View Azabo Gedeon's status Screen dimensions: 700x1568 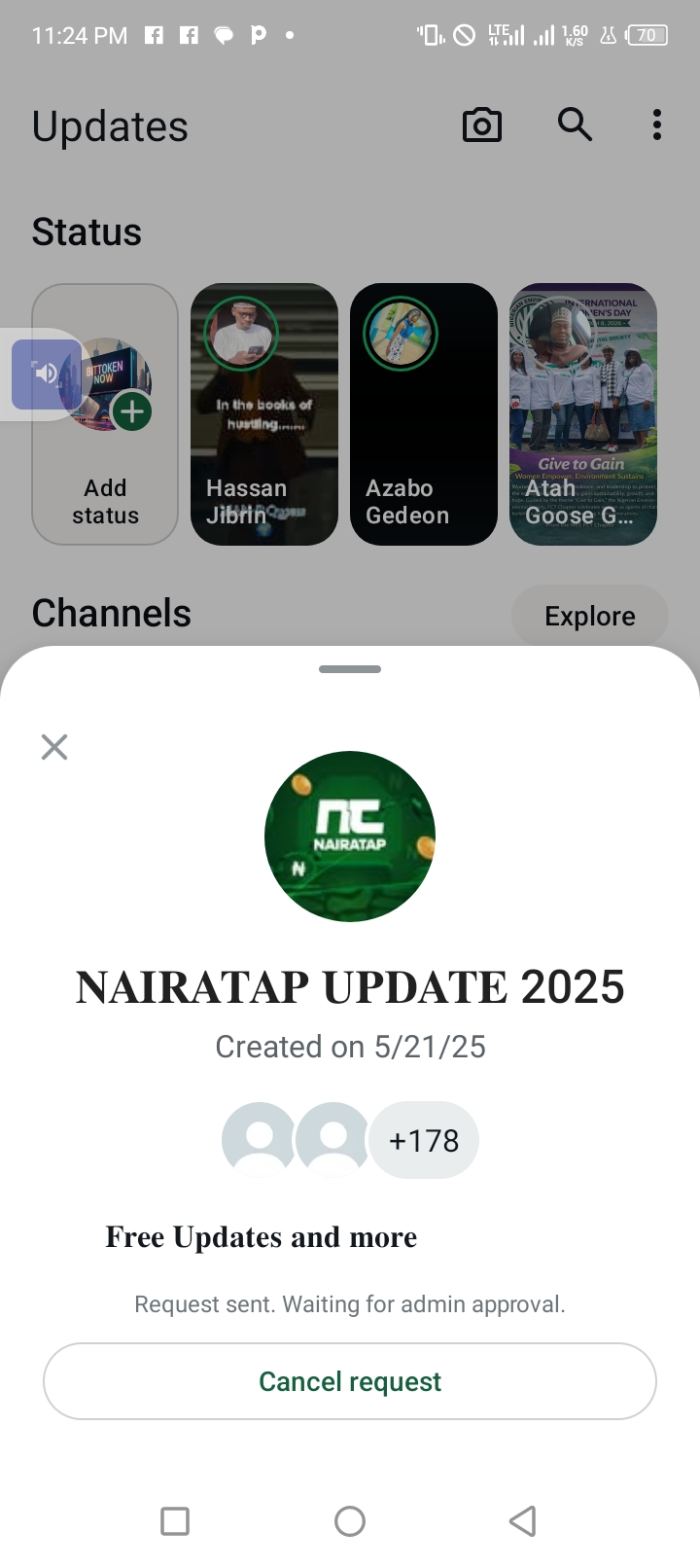[424, 414]
